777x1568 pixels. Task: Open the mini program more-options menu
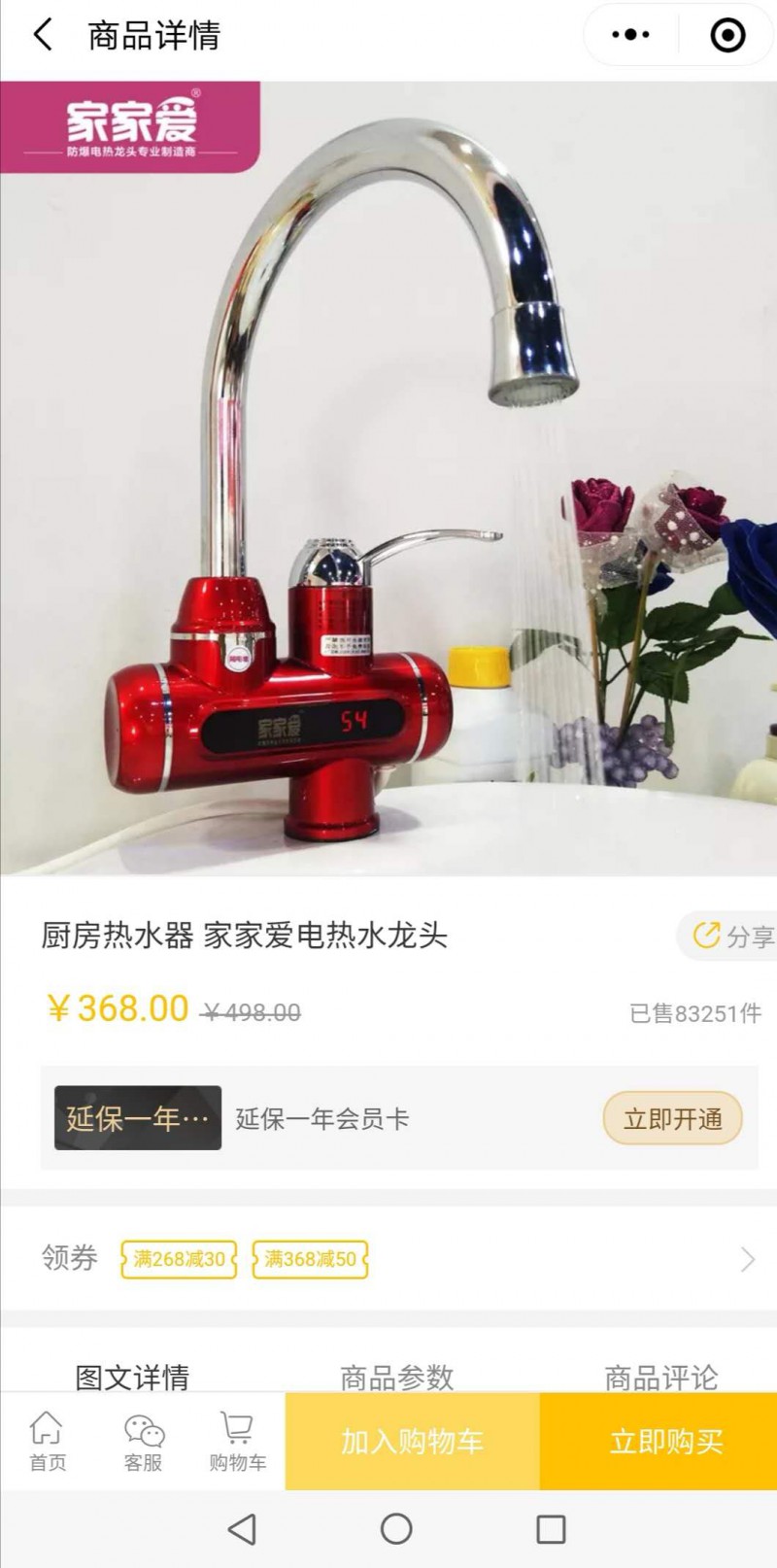click(630, 35)
